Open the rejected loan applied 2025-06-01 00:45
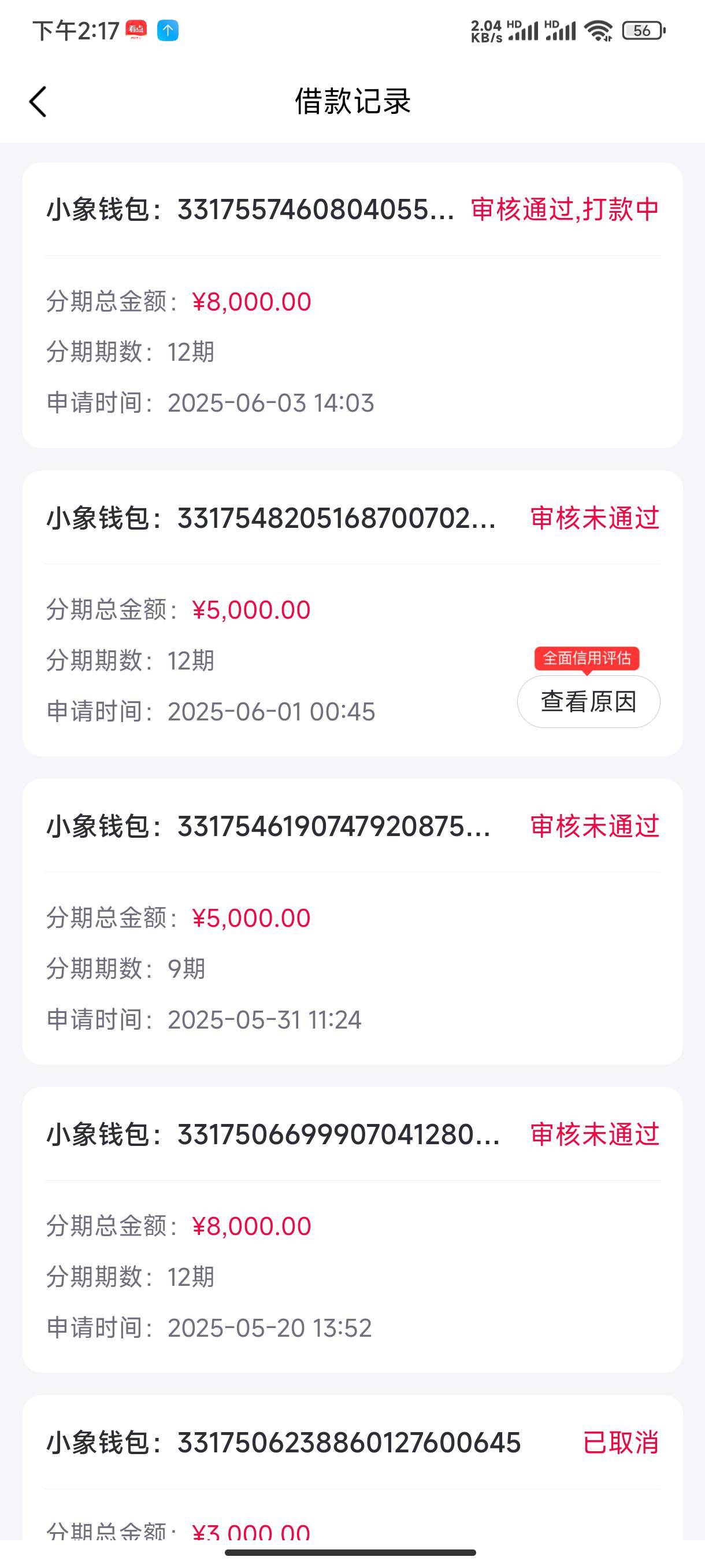Image resolution: width=705 pixels, height=1568 pixels. coord(353,613)
